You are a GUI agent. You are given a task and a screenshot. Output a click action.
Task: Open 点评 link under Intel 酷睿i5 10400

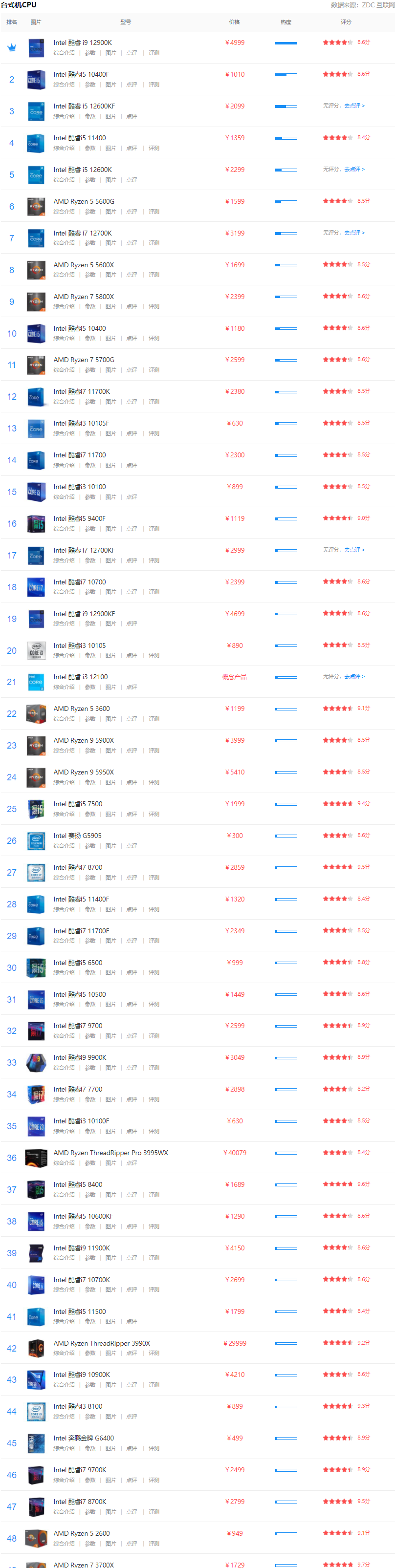coord(132,338)
